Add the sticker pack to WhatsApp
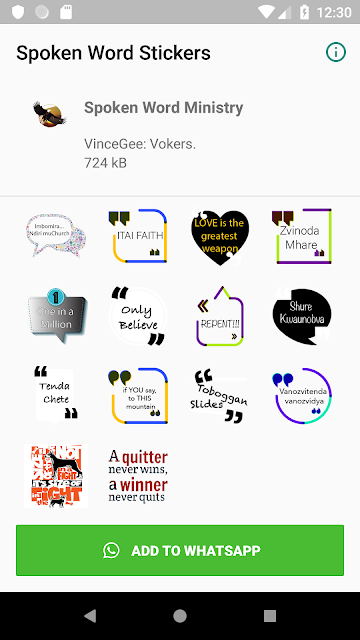 (x=180, y=550)
